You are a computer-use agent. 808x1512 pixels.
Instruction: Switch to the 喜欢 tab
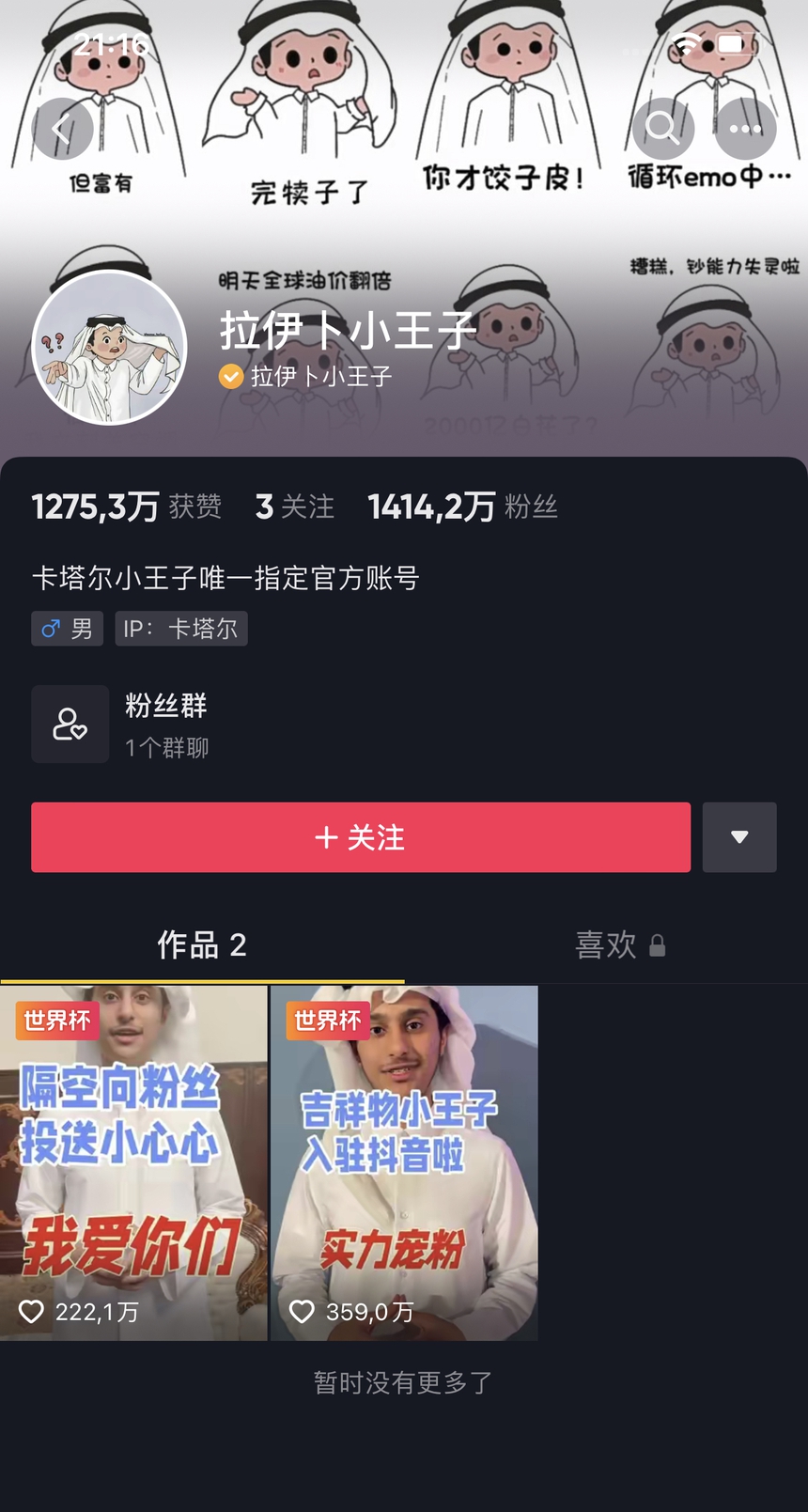point(620,945)
